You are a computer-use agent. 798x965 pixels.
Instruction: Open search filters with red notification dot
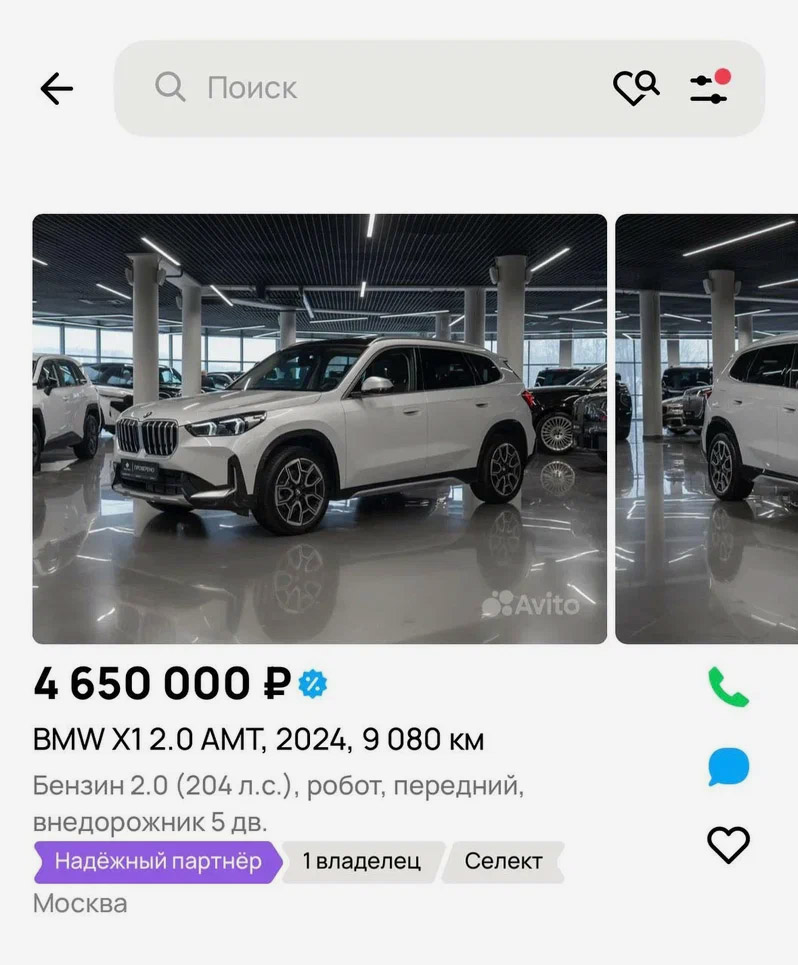point(710,88)
